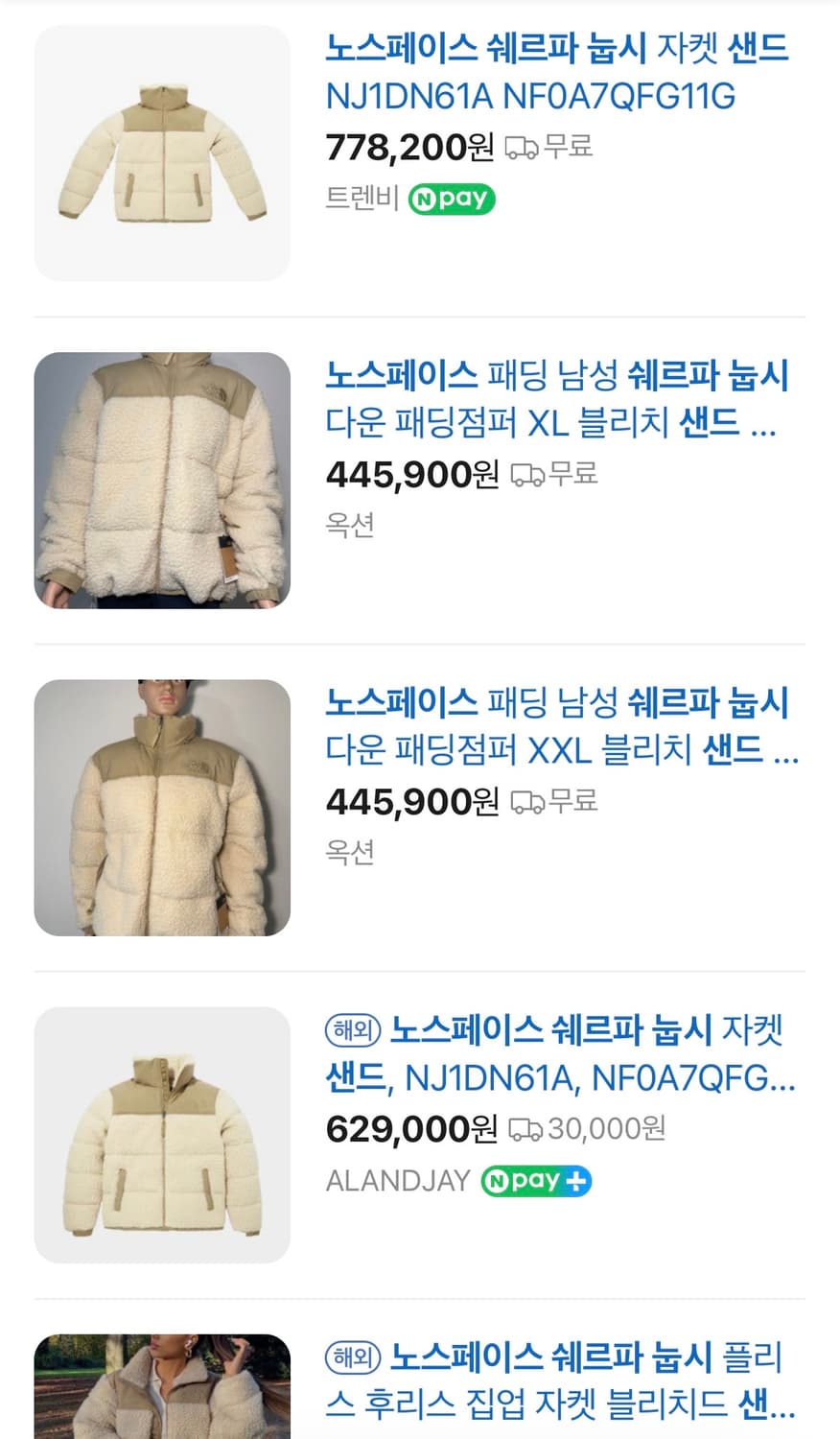Click the Npay Plus badge next to ALANDJAY
Viewport: 840px width, 1439px height.
point(535,1181)
